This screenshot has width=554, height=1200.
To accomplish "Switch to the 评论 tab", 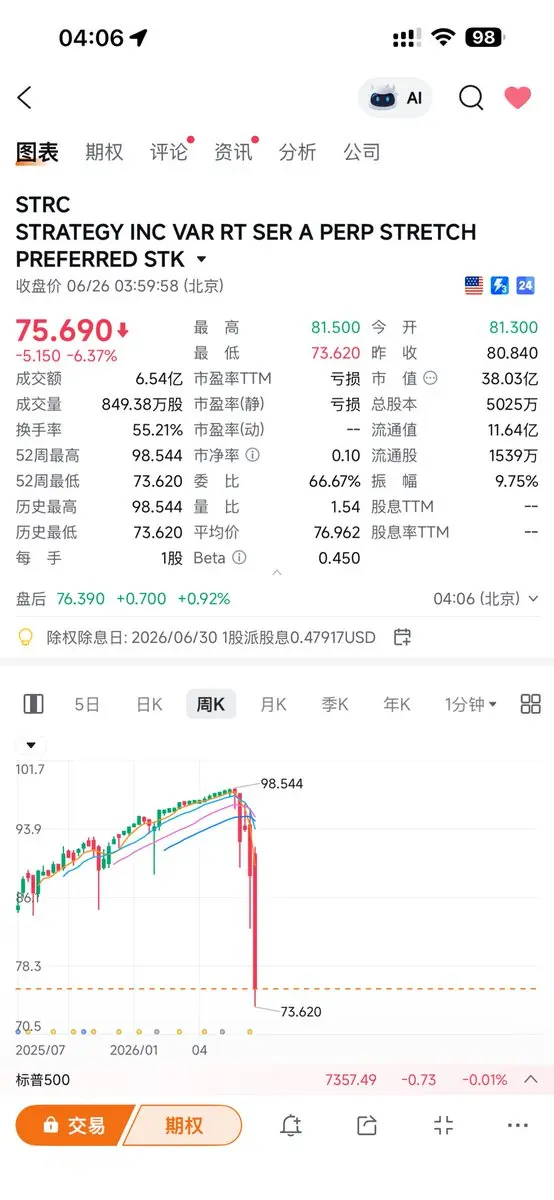I will pos(169,152).
